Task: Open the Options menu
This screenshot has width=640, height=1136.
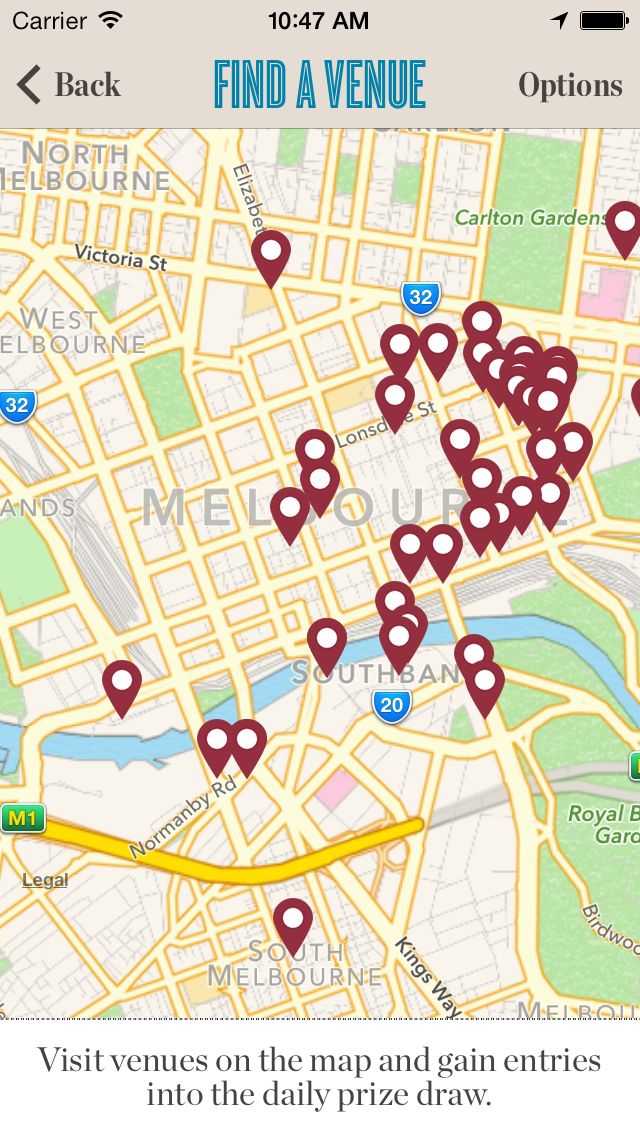Action: (x=570, y=85)
